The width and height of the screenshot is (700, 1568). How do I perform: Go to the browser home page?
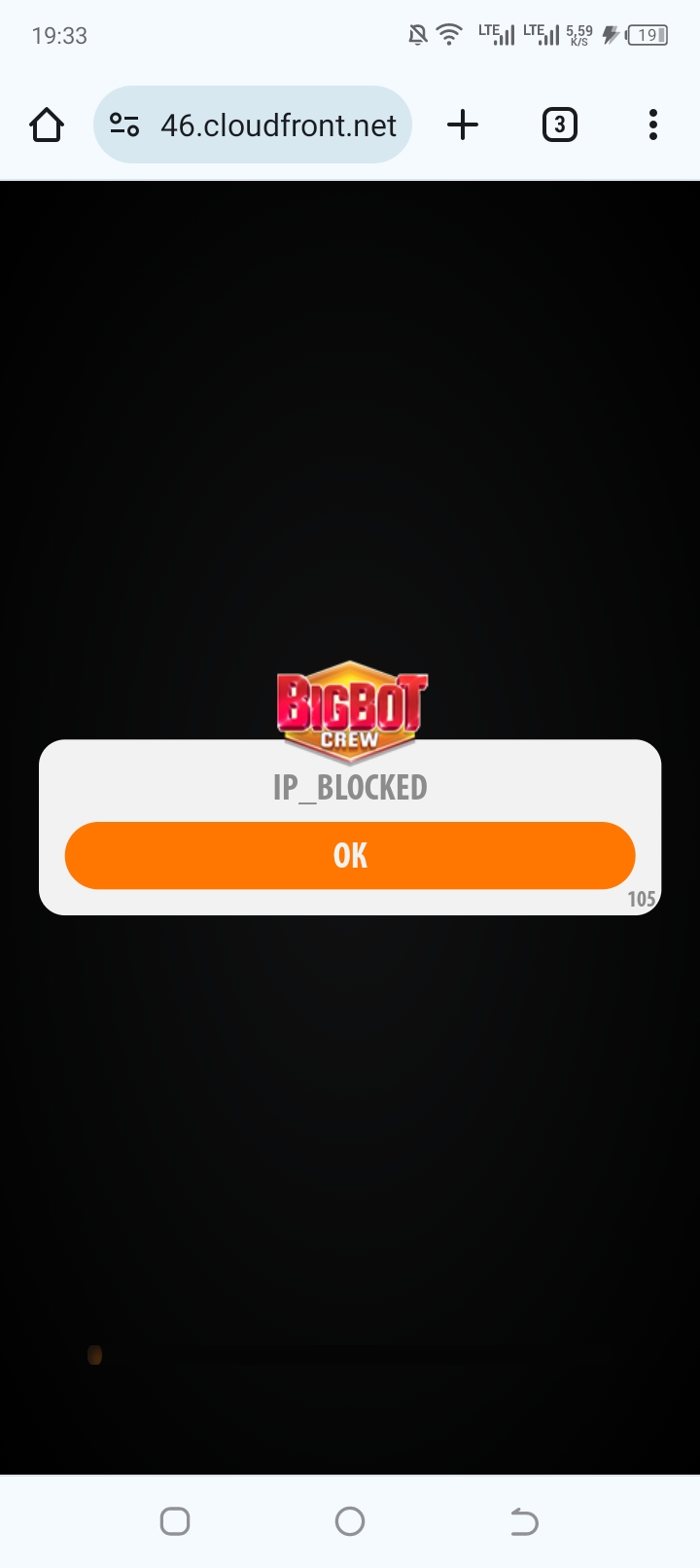47,125
